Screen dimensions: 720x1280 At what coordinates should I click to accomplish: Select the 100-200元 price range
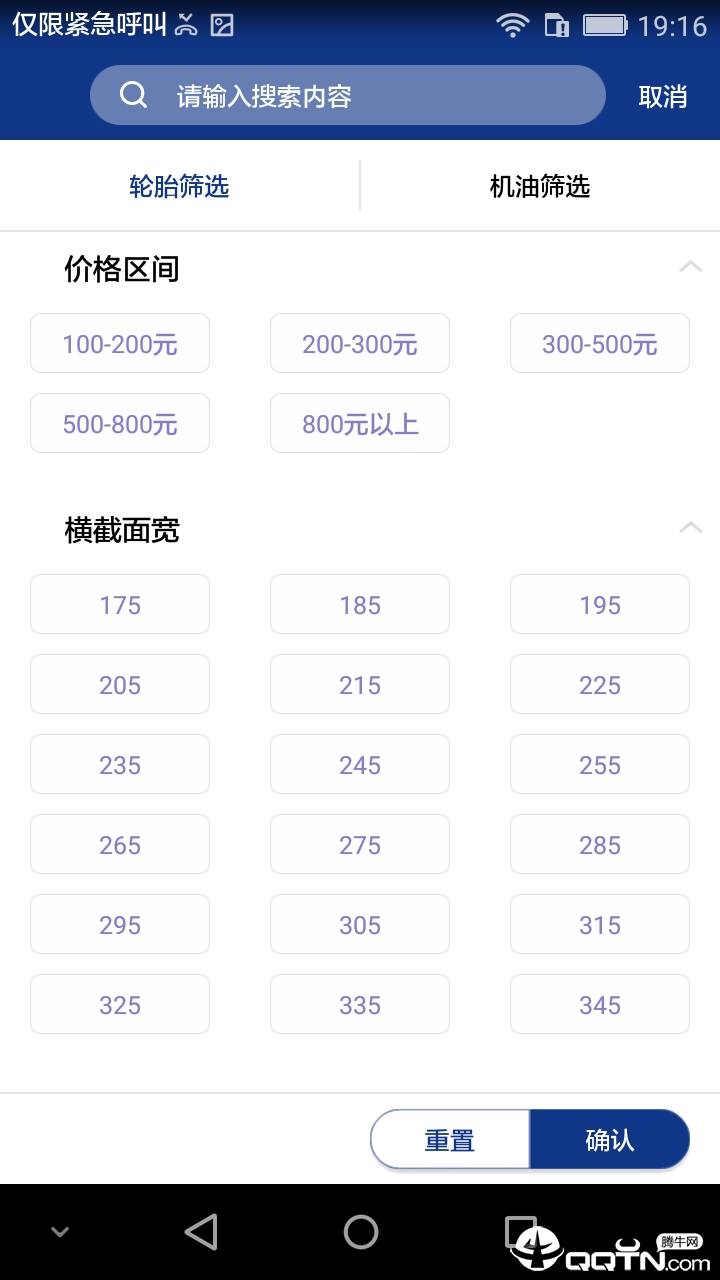click(120, 344)
